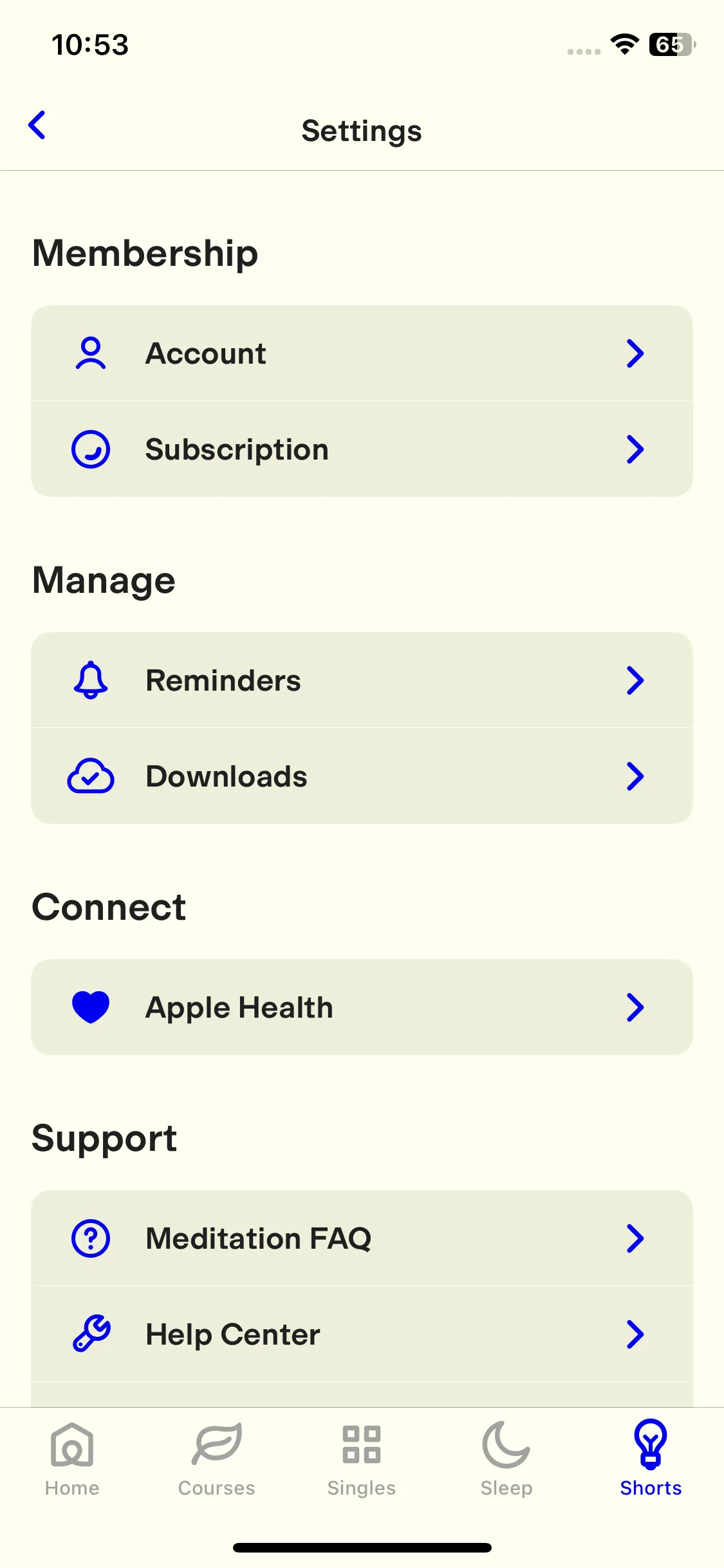View the Downloads section
The width and height of the screenshot is (724, 1568).
[x=362, y=776]
